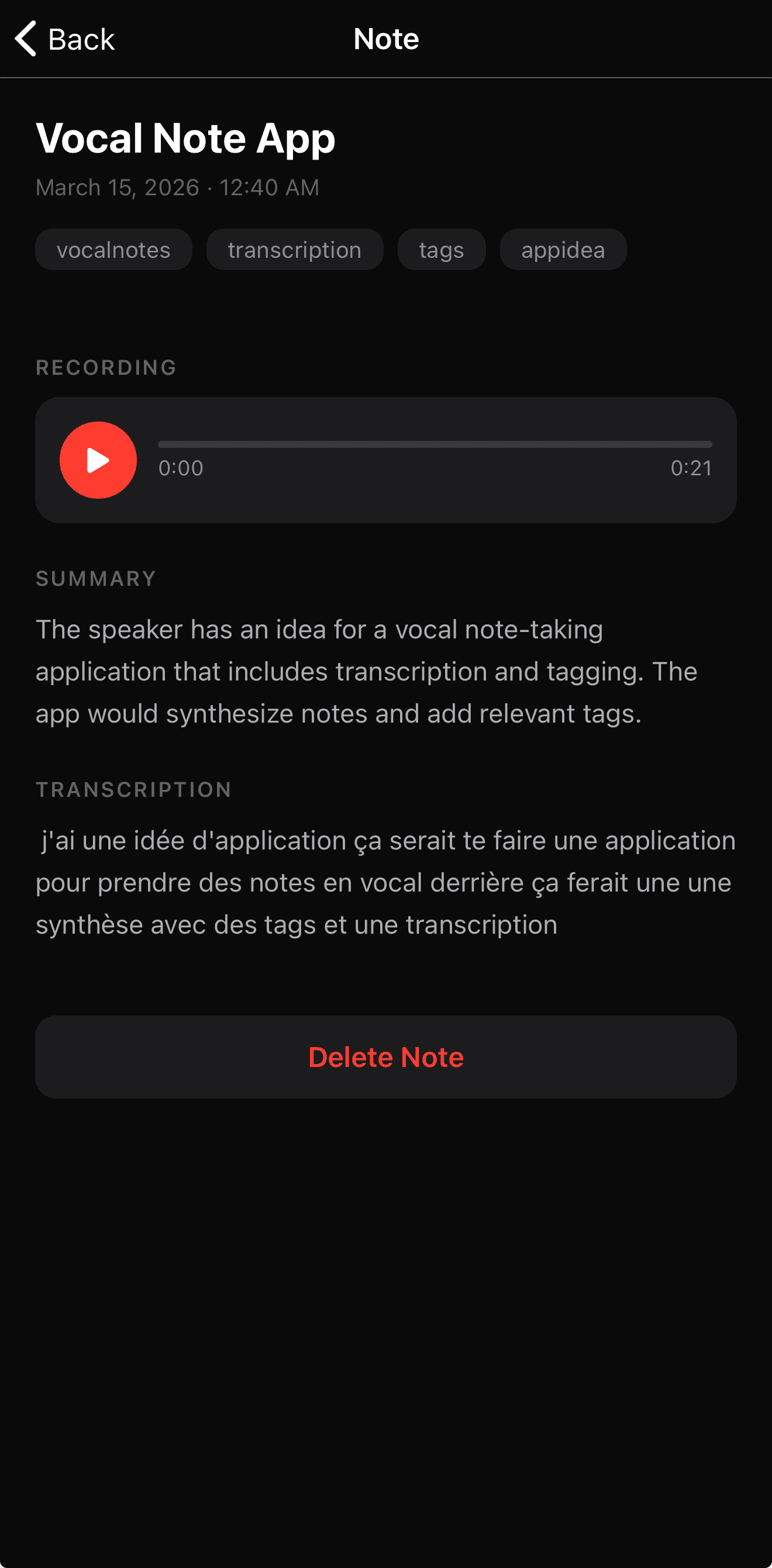Expand the recording player card
Viewport: 772px width, 1568px height.
coord(386,460)
